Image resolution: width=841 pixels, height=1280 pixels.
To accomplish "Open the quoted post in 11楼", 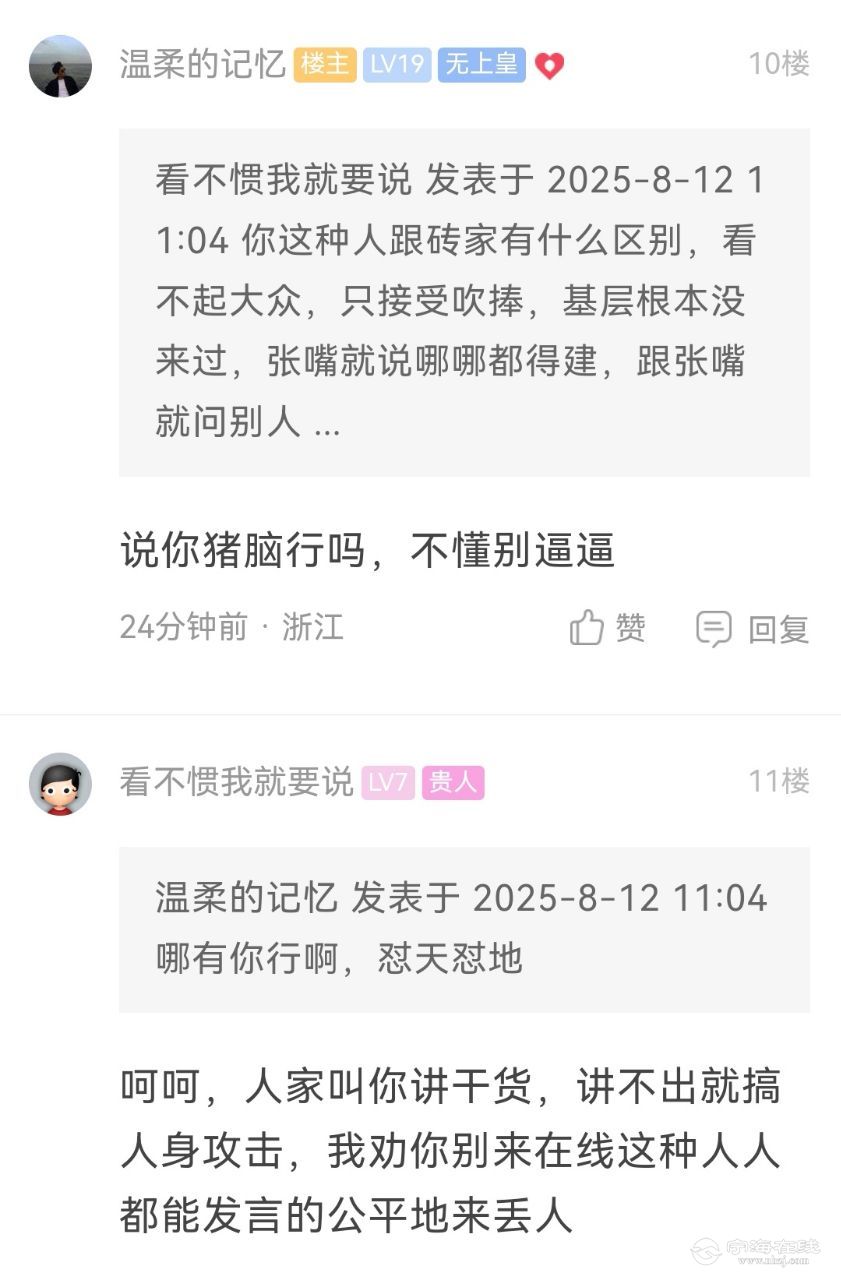I will click(x=464, y=929).
